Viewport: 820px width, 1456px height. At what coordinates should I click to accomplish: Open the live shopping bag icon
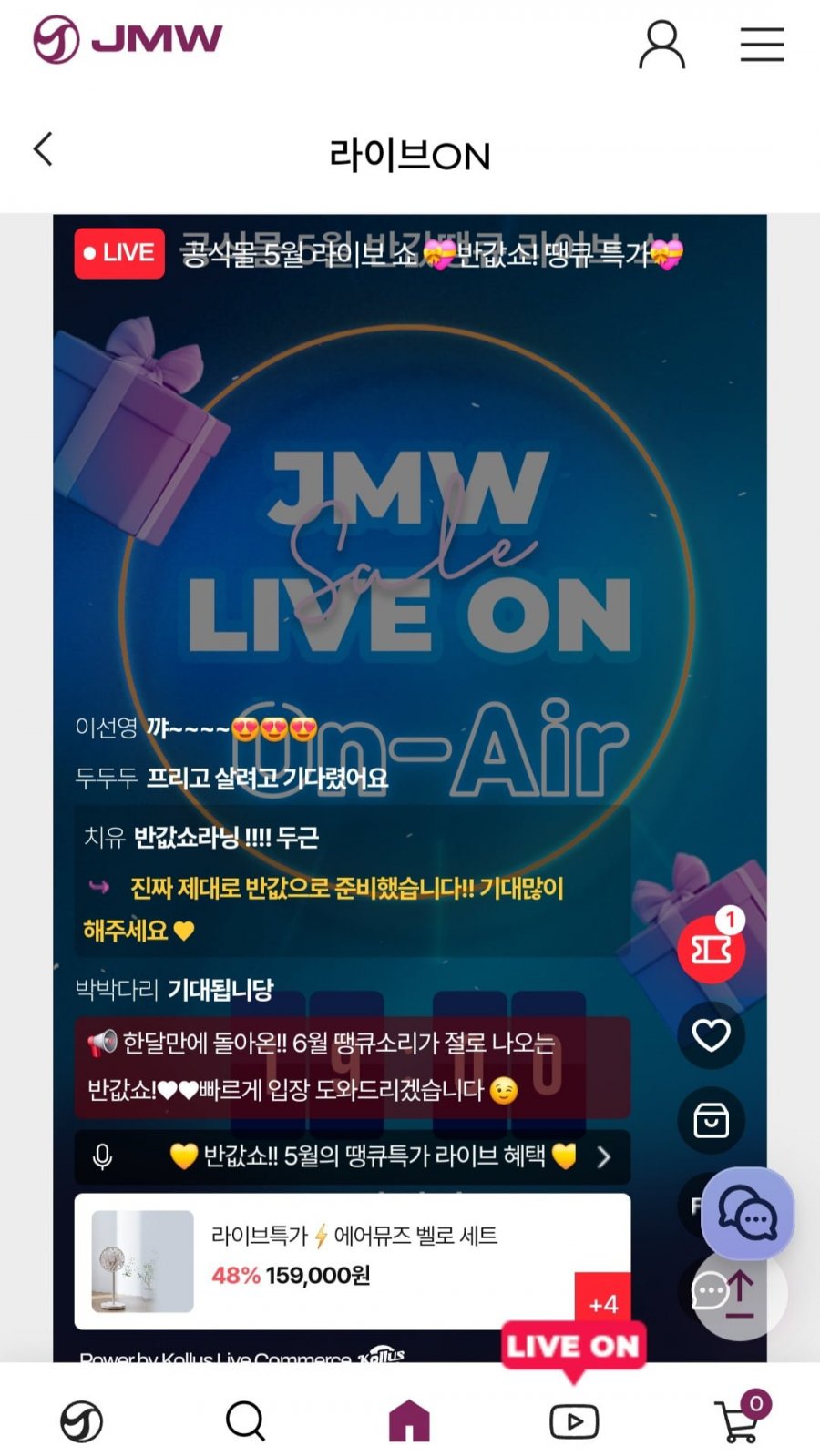click(711, 1120)
